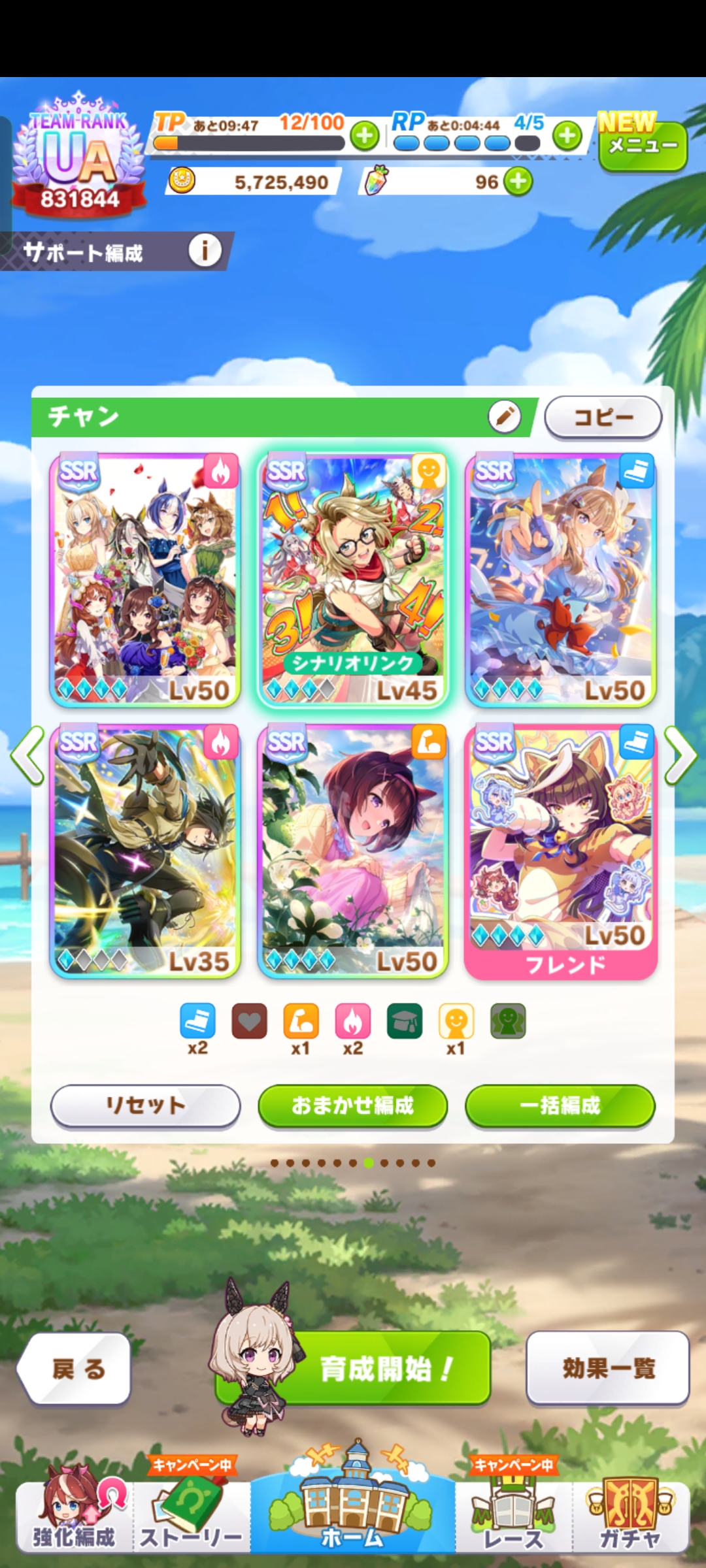Open the メニュー menu button
This screenshot has height=1568, width=706.
point(643,145)
